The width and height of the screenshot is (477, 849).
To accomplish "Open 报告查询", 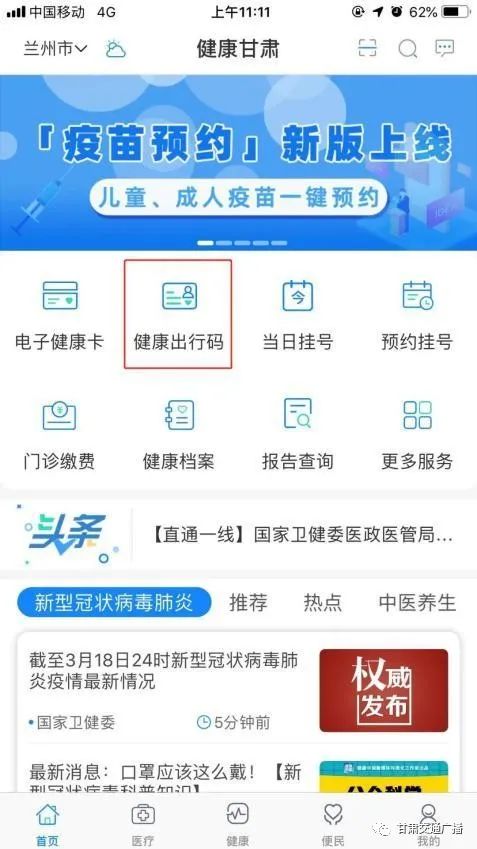I will pos(298,434).
